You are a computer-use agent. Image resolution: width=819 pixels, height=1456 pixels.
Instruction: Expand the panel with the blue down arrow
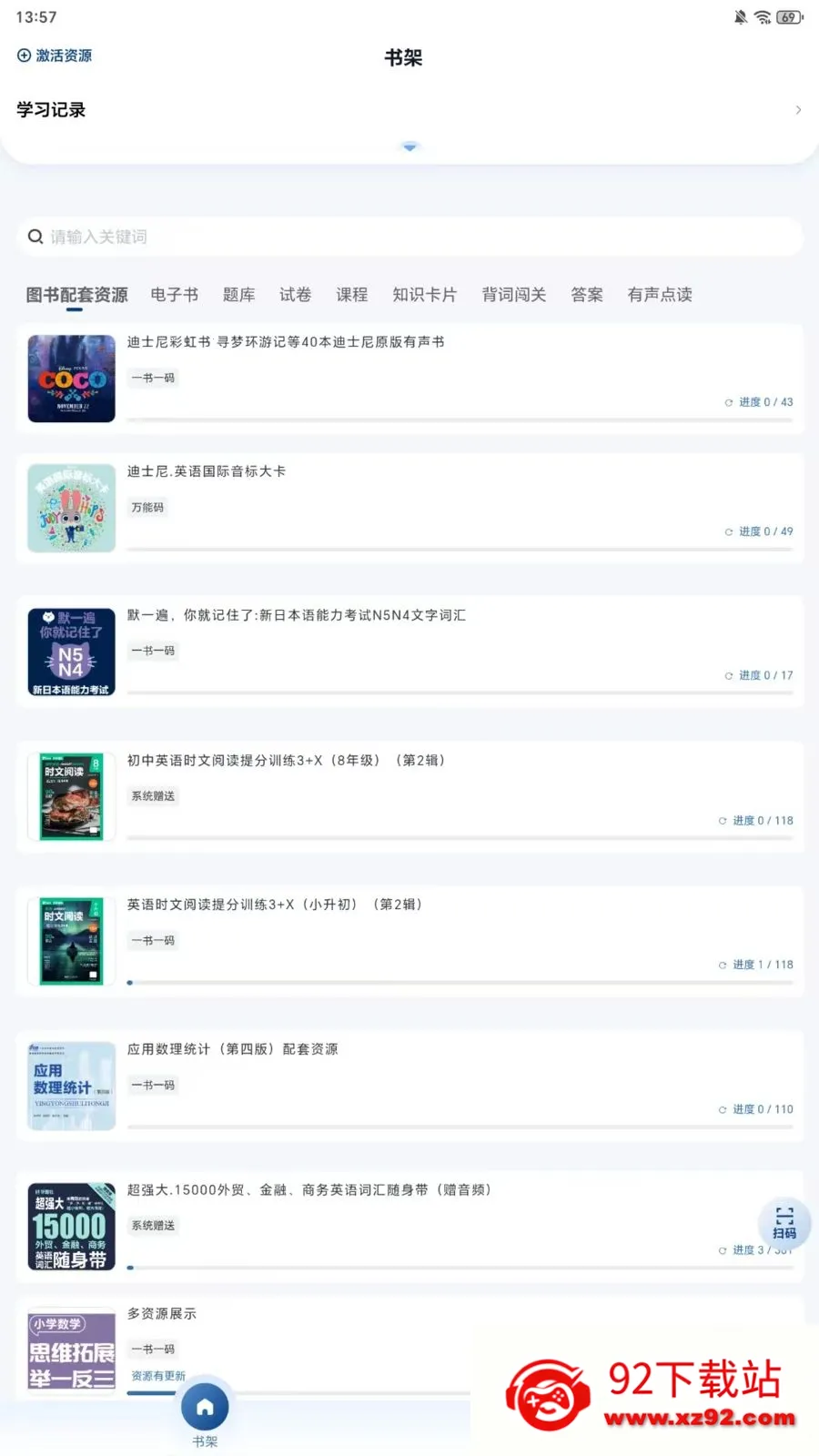pyautogui.click(x=409, y=147)
